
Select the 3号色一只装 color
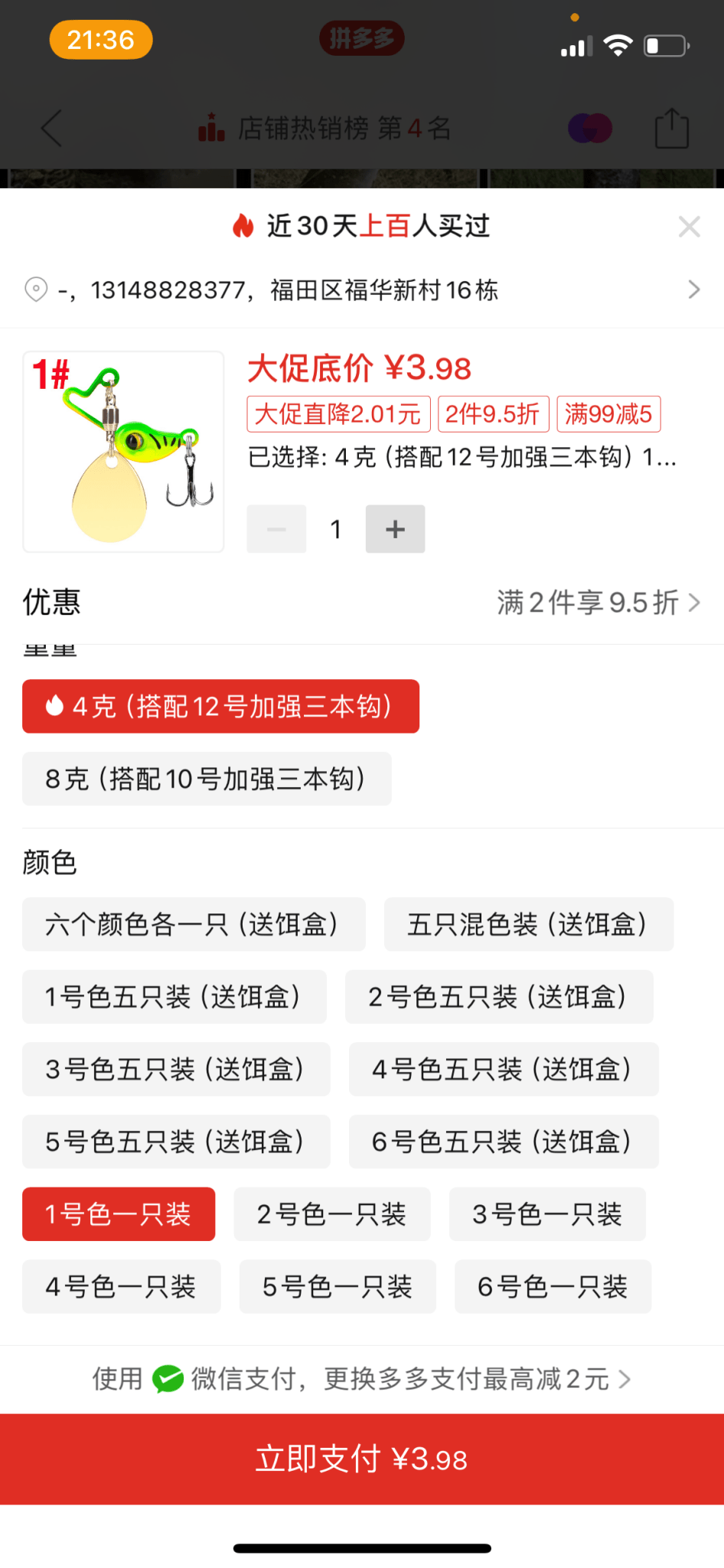point(546,1214)
